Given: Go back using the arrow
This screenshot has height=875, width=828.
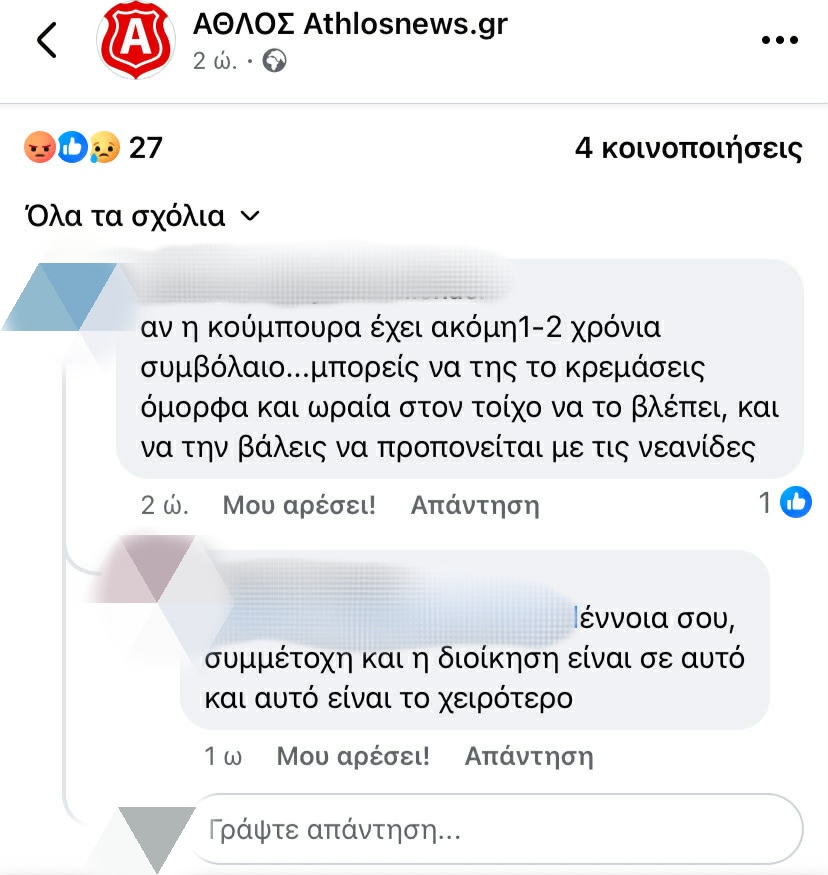Looking at the screenshot, I should (46, 40).
